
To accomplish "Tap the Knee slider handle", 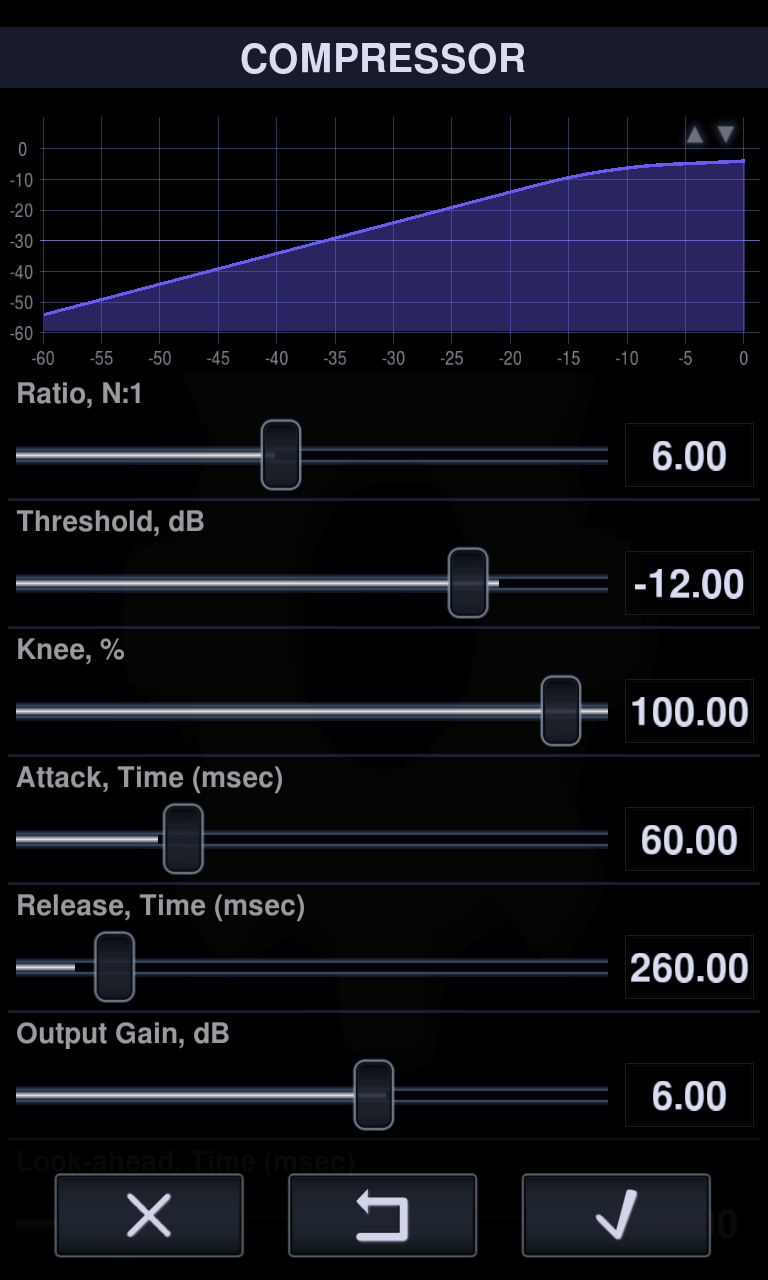I will (x=561, y=711).
